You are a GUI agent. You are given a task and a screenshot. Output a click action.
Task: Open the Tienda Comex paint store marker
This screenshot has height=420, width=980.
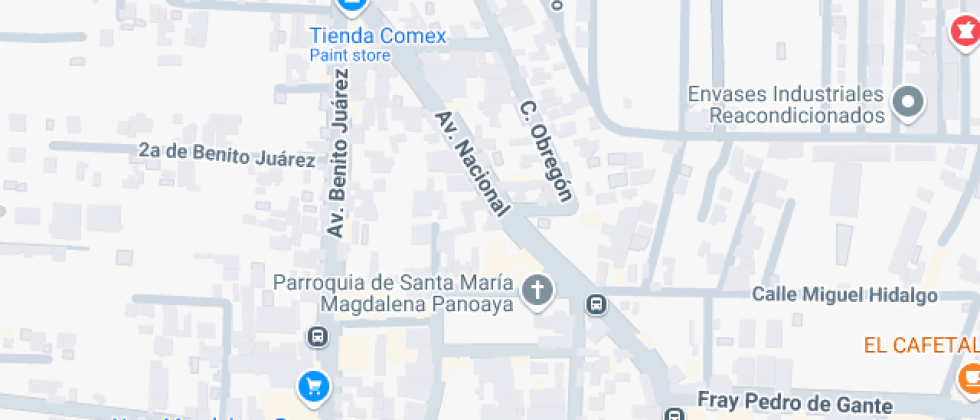pyautogui.click(x=350, y=6)
